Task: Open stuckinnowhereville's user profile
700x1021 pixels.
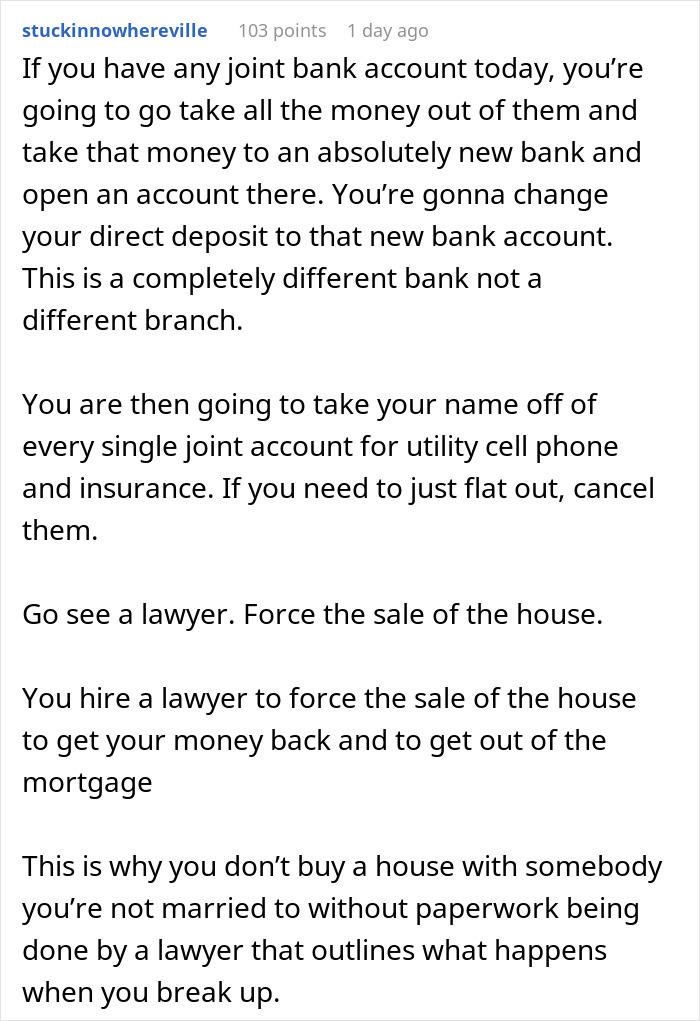Action: click(115, 31)
